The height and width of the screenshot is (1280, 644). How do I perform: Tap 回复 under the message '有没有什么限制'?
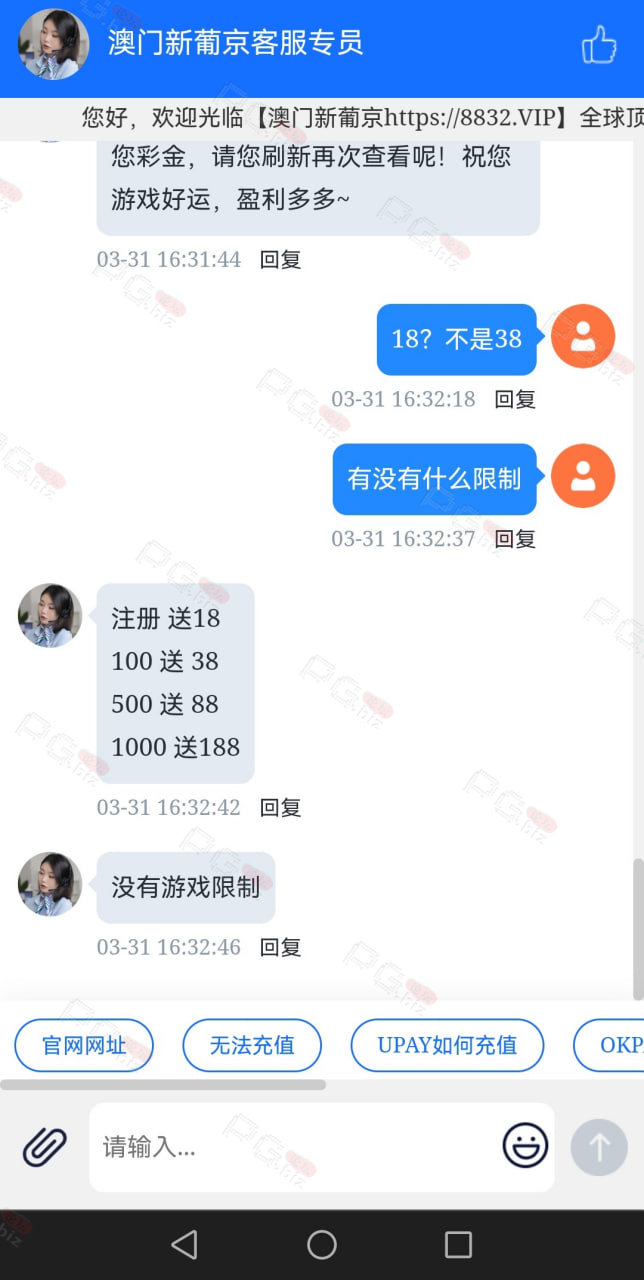[515, 539]
